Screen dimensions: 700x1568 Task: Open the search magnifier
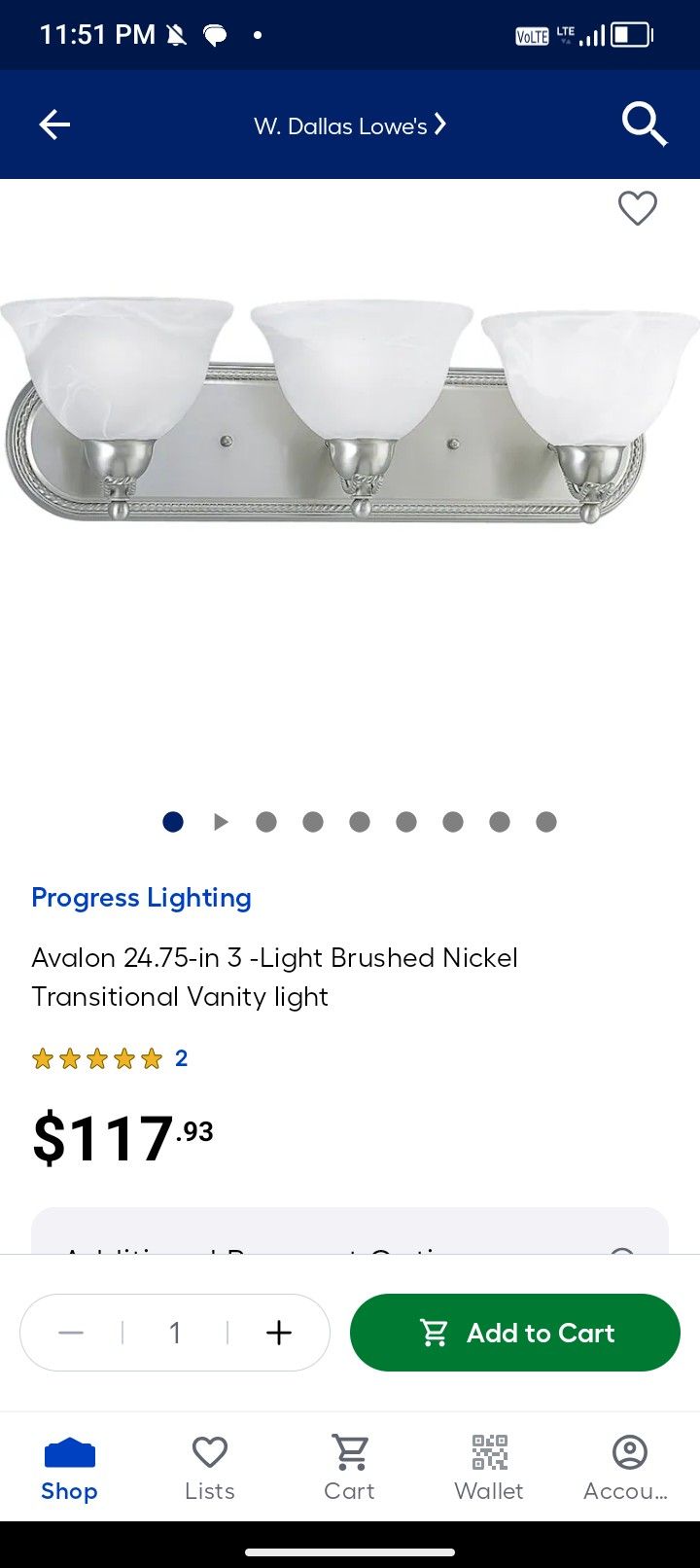(644, 125)
